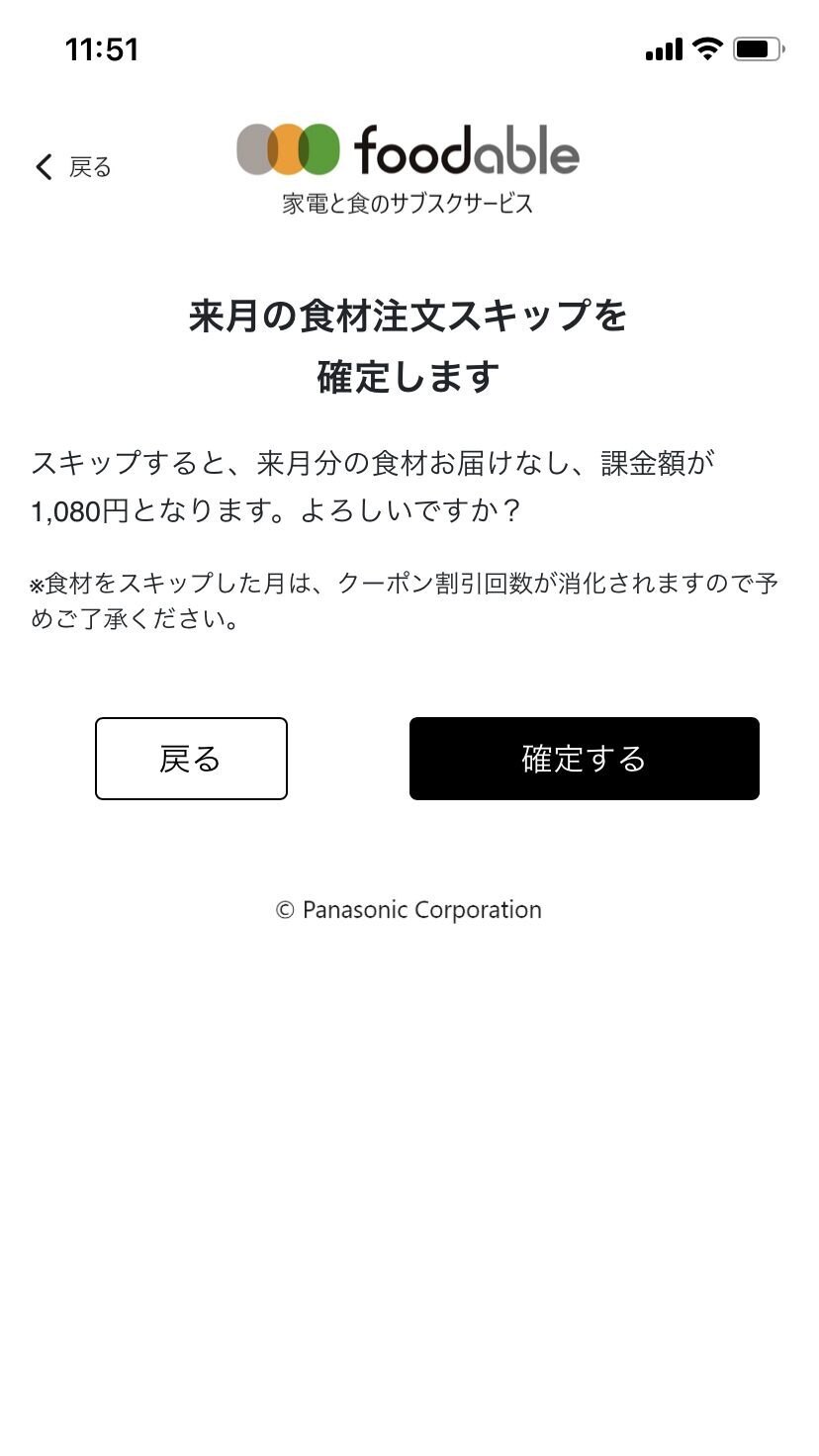819x1456 pixels.
Task: Select the outlined 戻る button
Action: [191, 759]
